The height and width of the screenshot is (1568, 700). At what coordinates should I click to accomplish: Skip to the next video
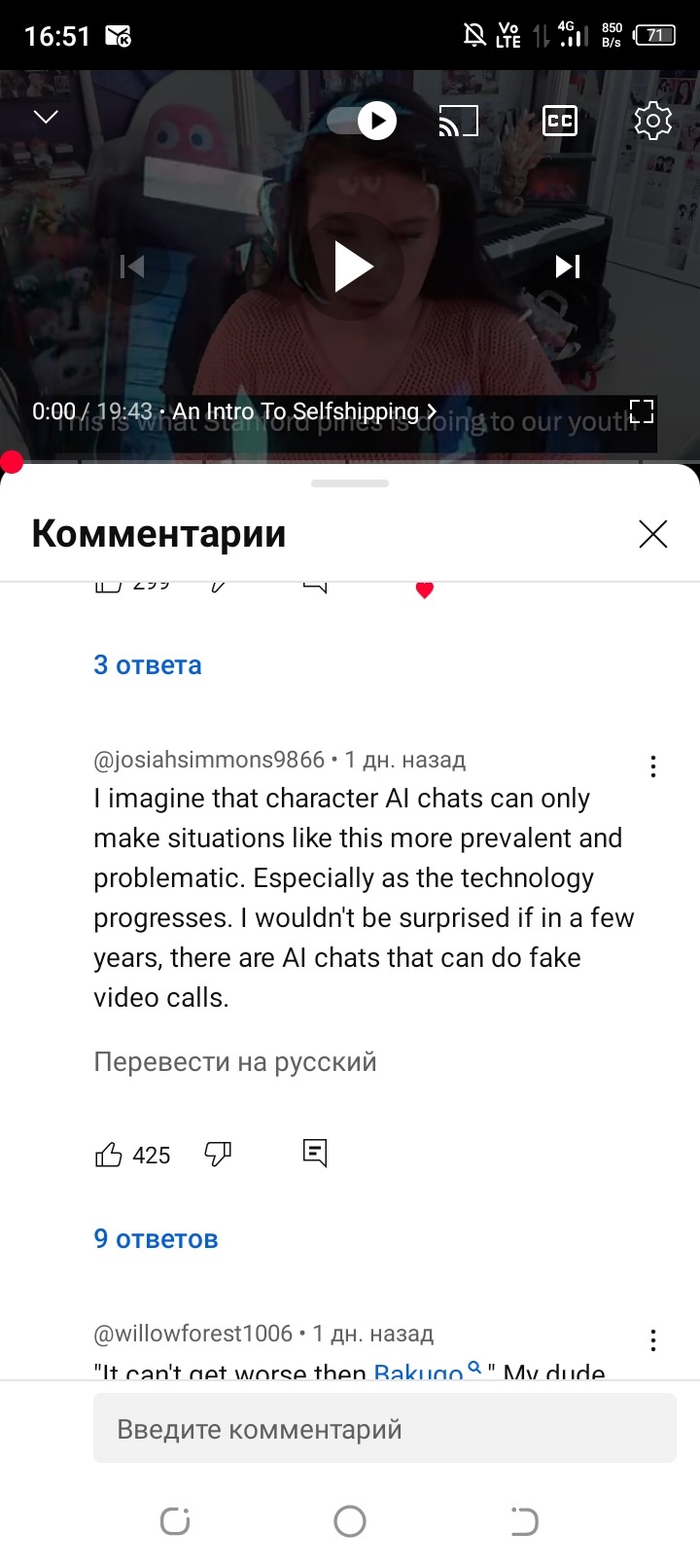[568, 267]
